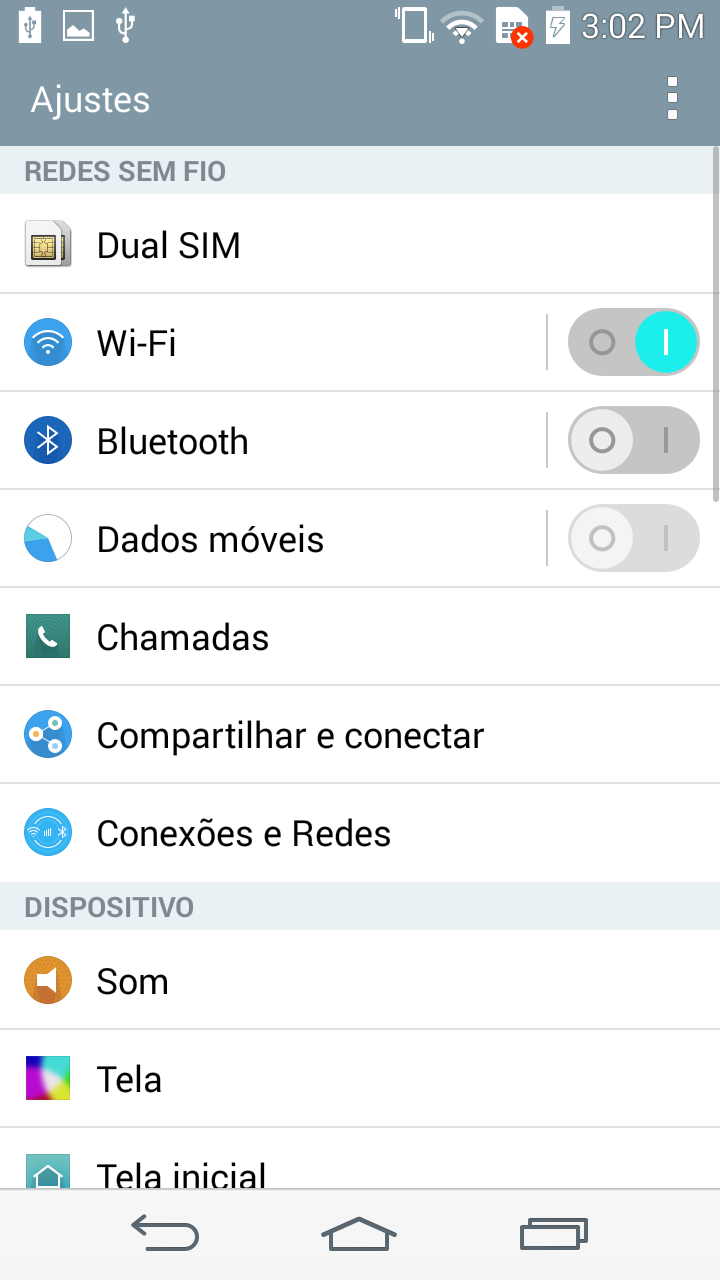This screenshot has width=720, height=1280.
Task: Open the overflow menu in Ajustes
Action: (x=672, y=99)
